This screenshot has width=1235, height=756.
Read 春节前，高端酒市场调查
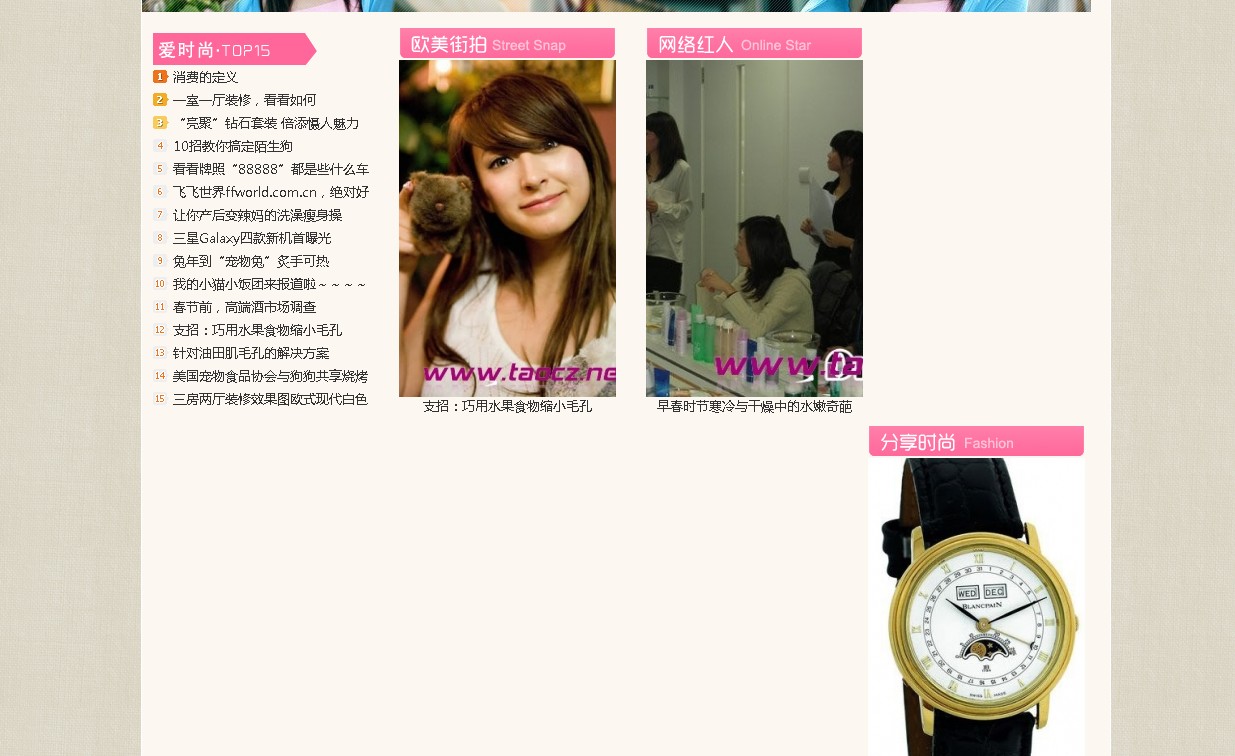[x=244, y=307]
